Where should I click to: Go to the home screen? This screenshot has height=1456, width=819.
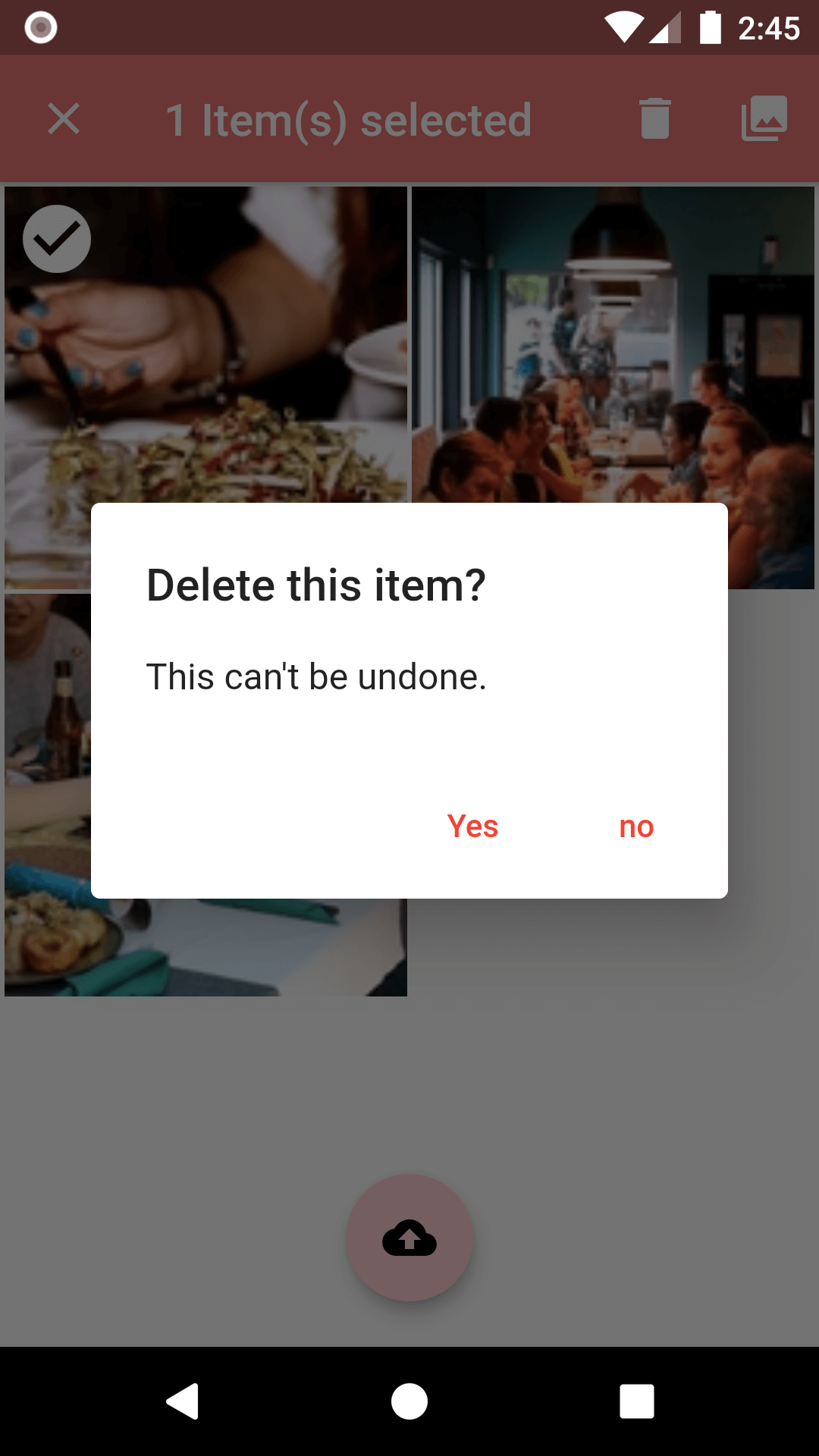pyautogui.click(x=409, y=1401)
